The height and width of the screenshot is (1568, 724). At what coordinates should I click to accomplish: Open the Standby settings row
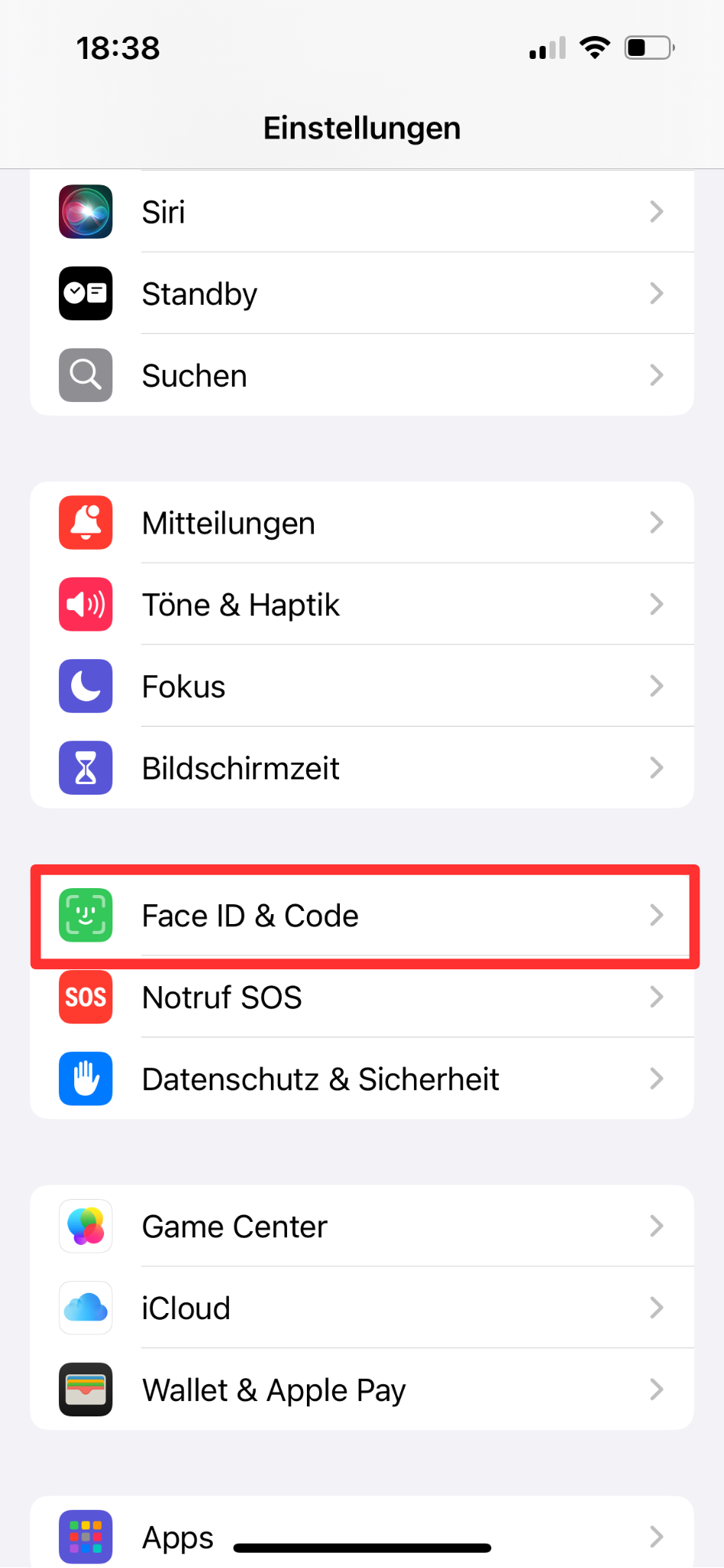coord(361,294)
